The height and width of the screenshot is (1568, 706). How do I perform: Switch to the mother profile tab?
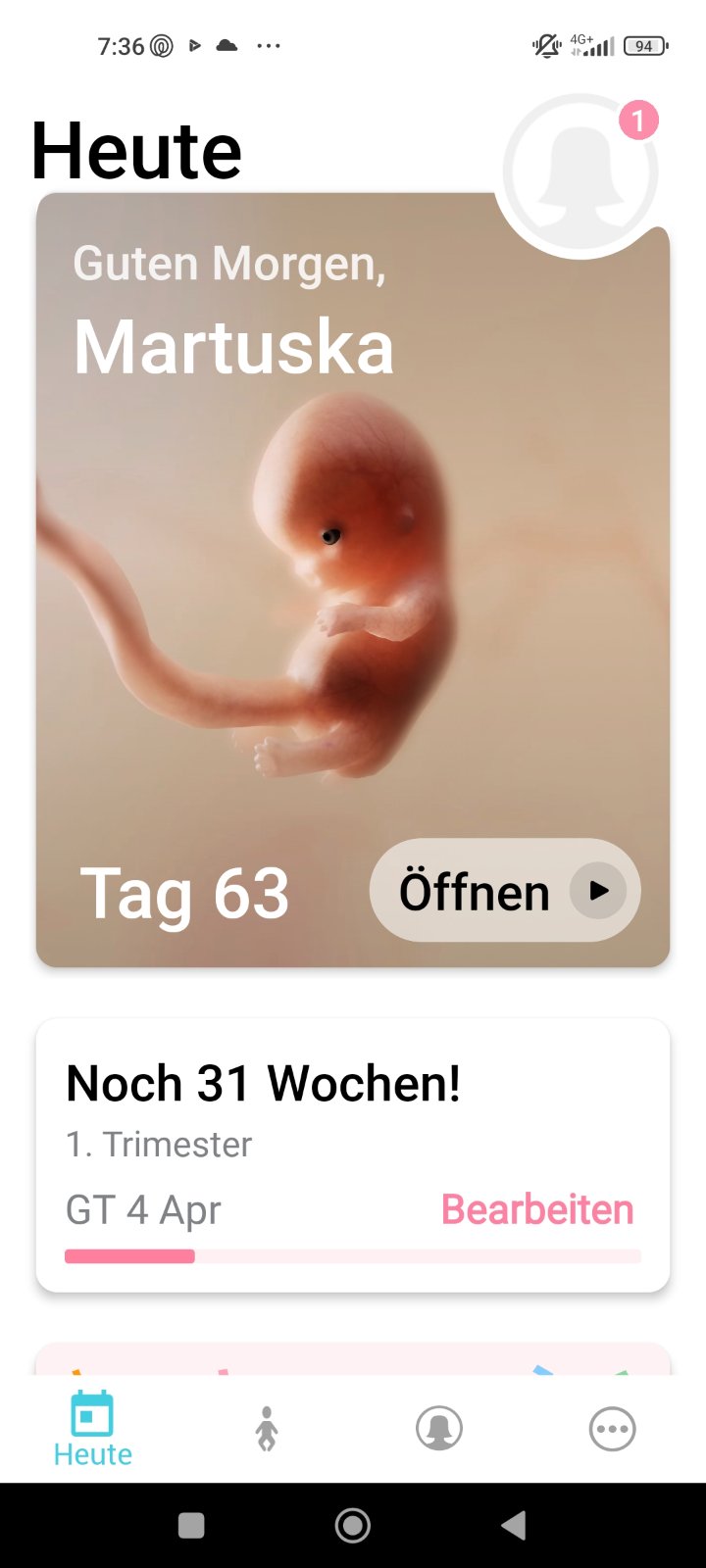pyautogui.click(x=439, y=1429)
